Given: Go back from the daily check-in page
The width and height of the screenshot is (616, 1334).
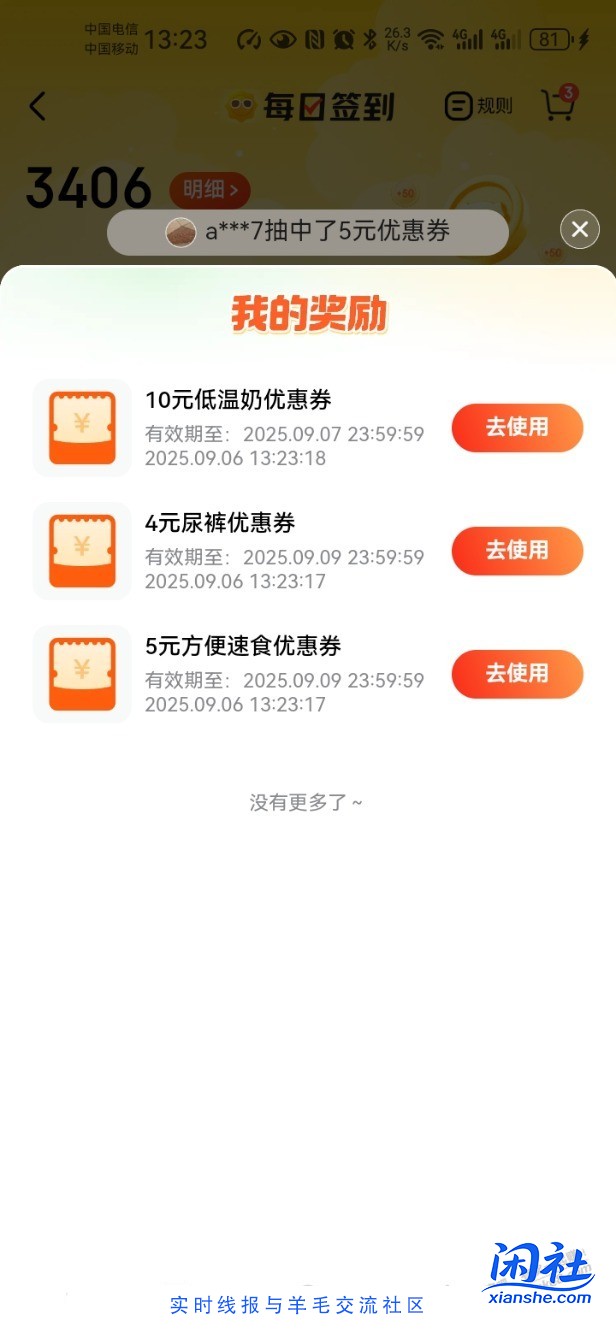Looking at the screenshot, I should tap(38, 106).
